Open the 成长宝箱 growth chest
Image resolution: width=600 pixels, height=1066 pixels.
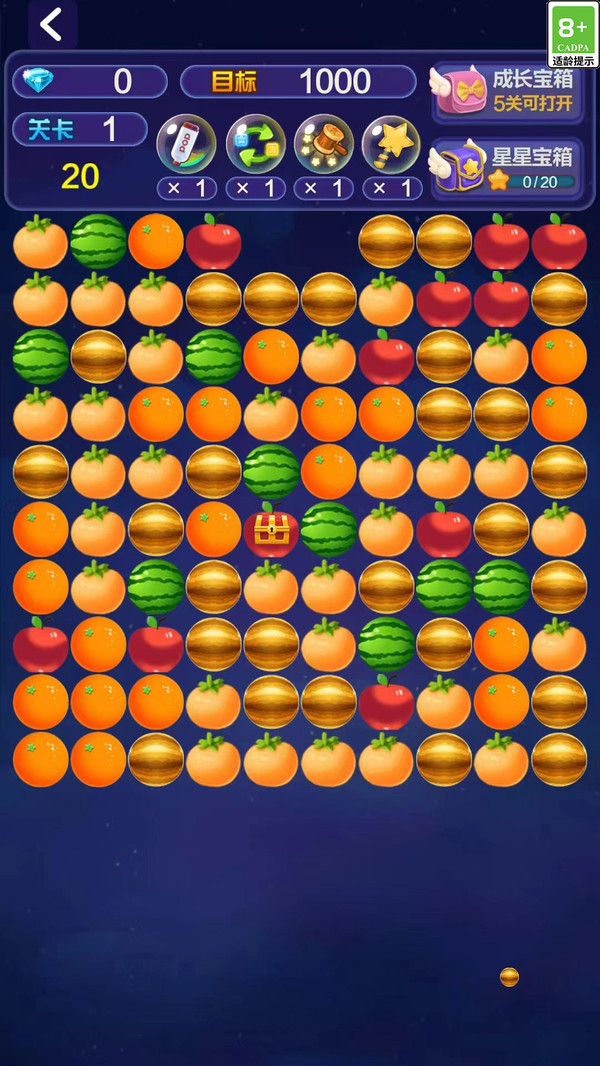[505, 90]
